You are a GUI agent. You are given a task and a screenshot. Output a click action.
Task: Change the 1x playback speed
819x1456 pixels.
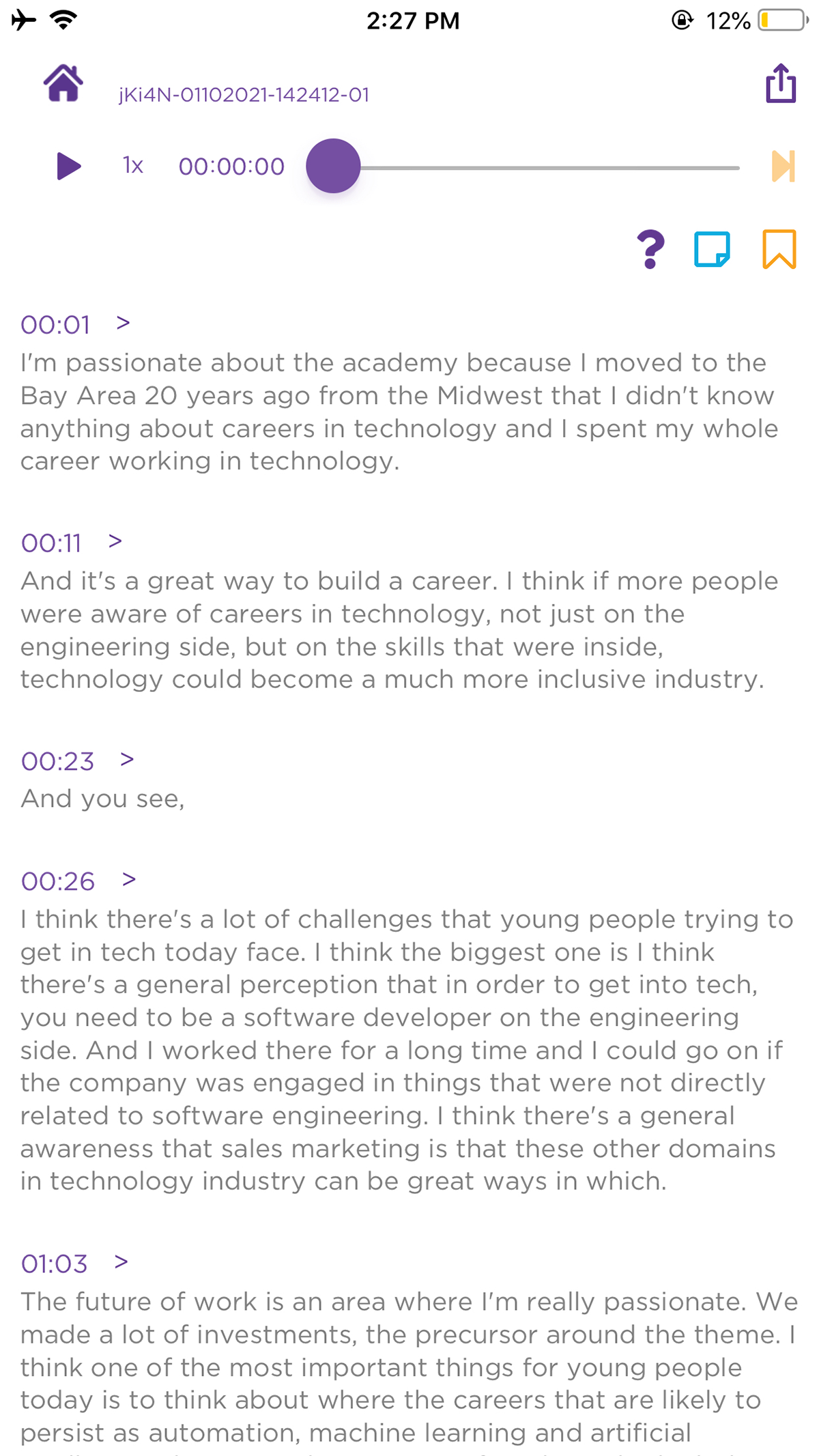tap(132, 165)
